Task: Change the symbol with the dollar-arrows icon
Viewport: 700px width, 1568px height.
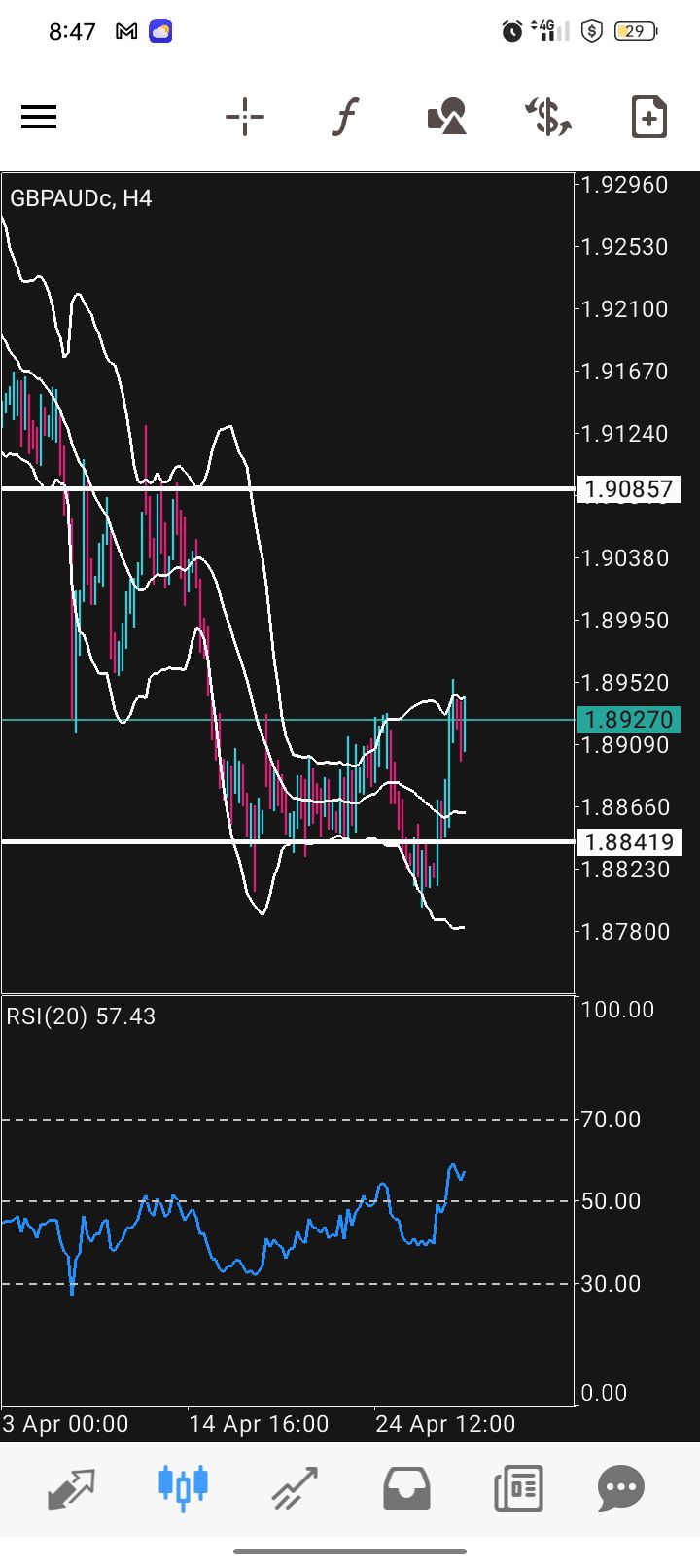Action: tap(548, 118)
